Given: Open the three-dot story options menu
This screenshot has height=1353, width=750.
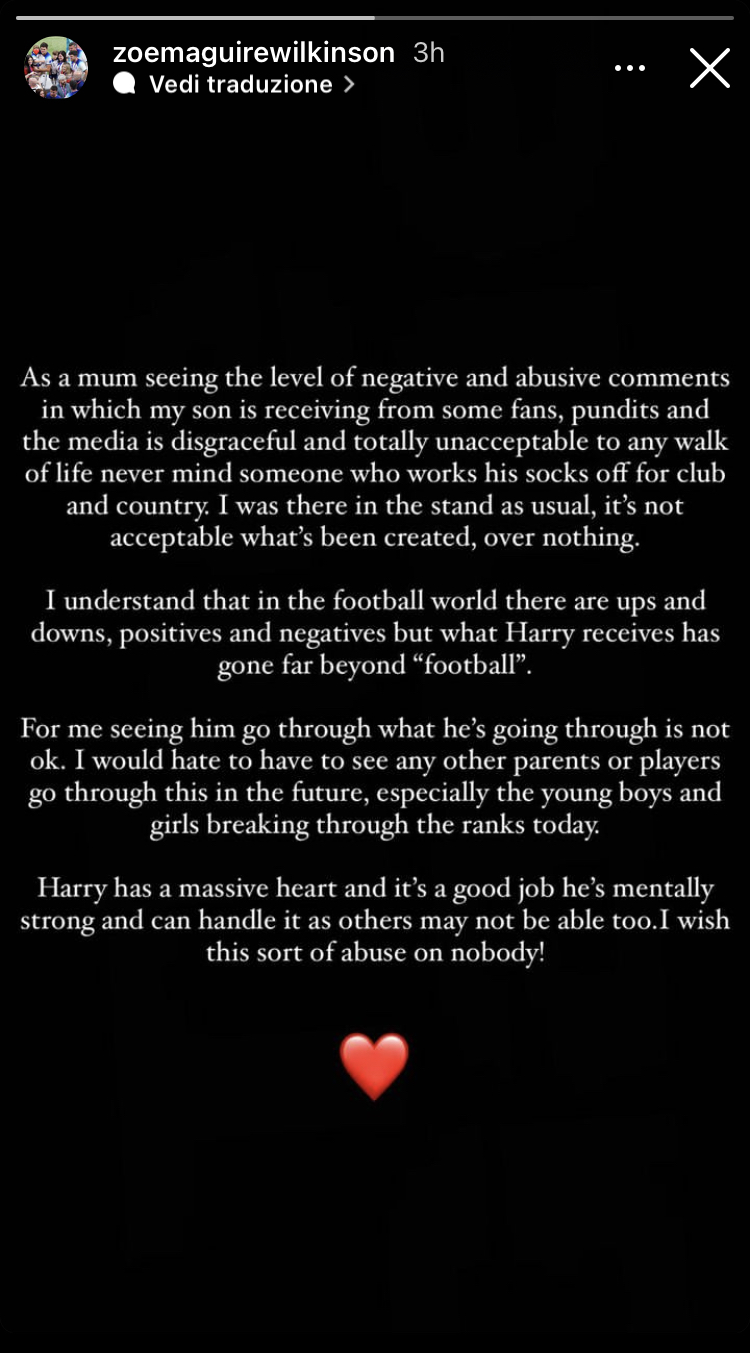Looking at the screenshot, I should pos(630,68).
